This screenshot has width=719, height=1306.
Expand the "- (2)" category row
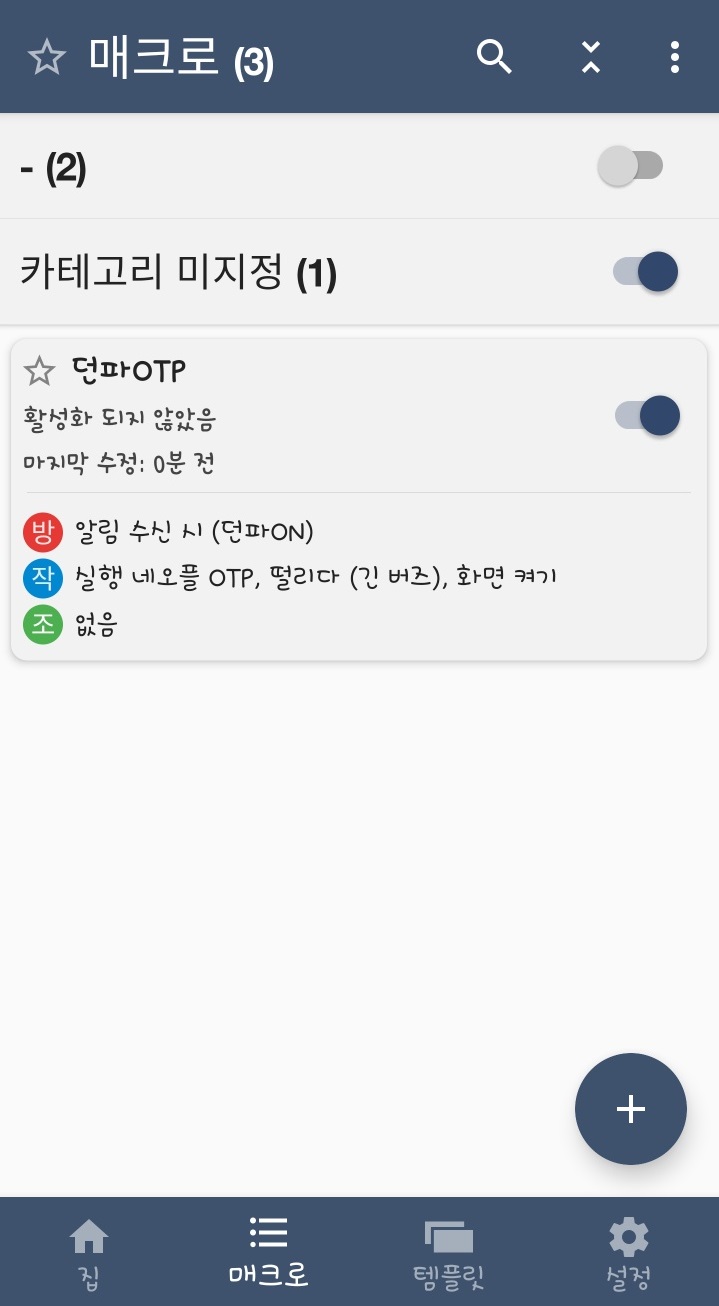tap(250, 168)
